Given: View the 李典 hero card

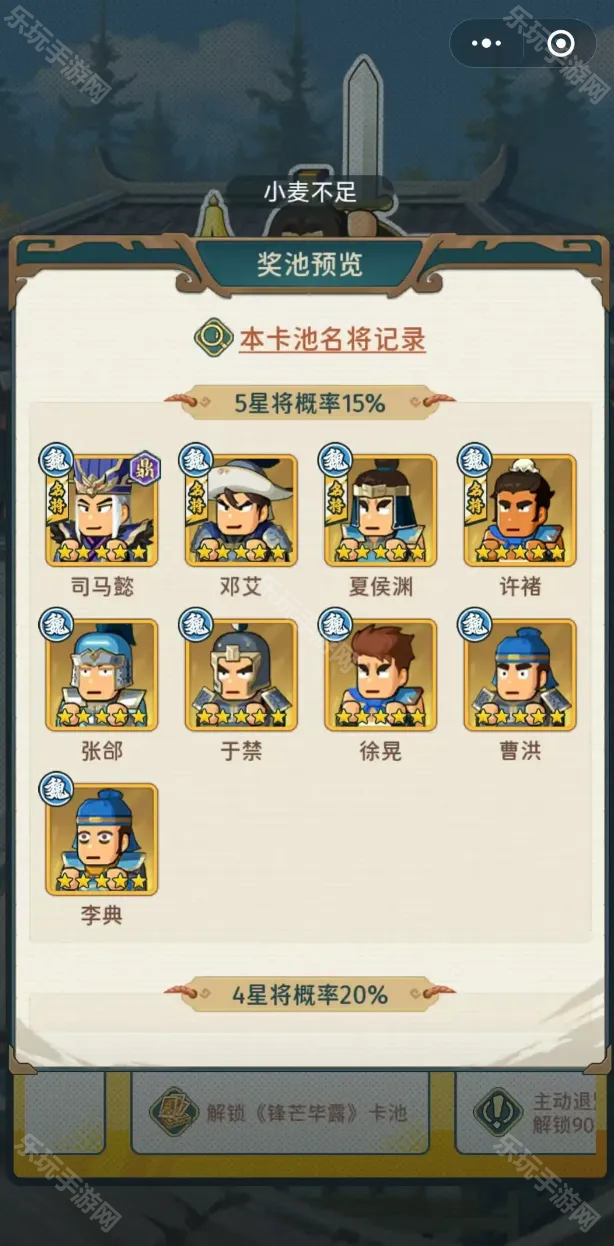Looking at the screenshot, I should pyautogui.click(x=101, y=839).
